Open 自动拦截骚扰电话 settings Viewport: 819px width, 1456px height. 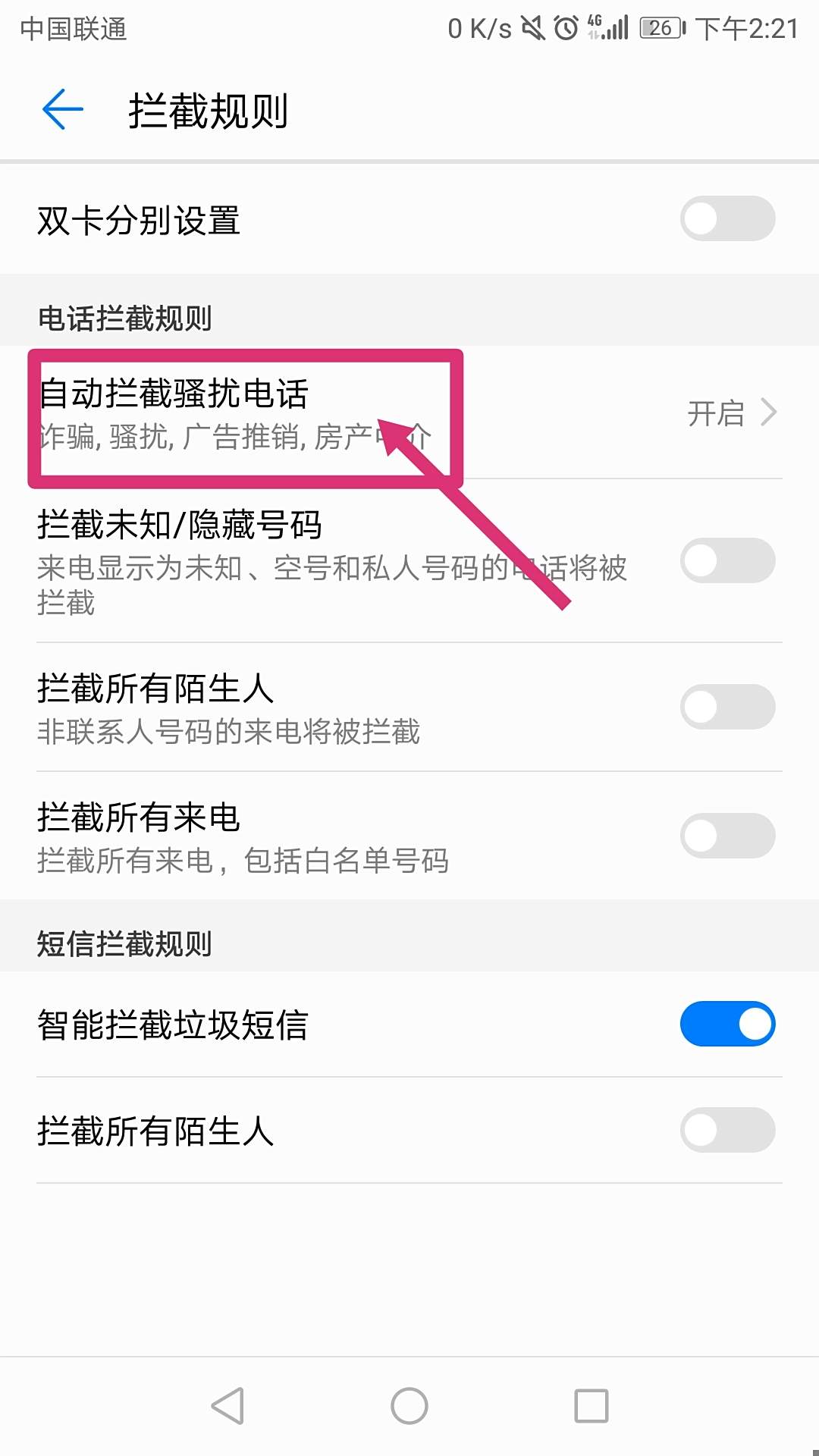coord(409,413)
